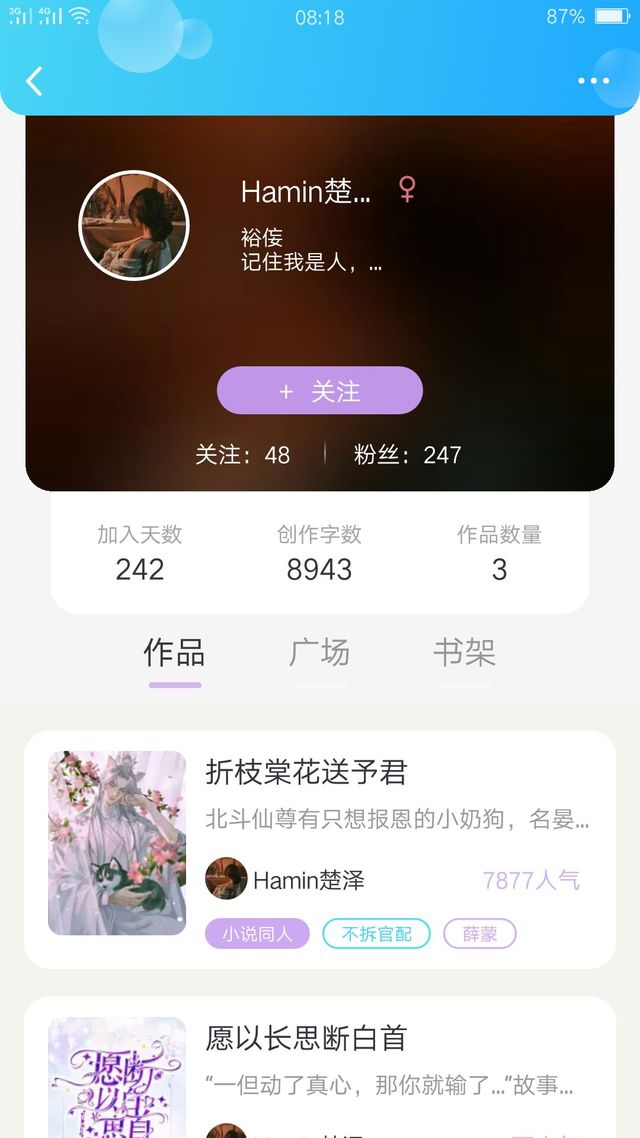
Task: Open the 关注: 48 following list
Action: point(242,455)
